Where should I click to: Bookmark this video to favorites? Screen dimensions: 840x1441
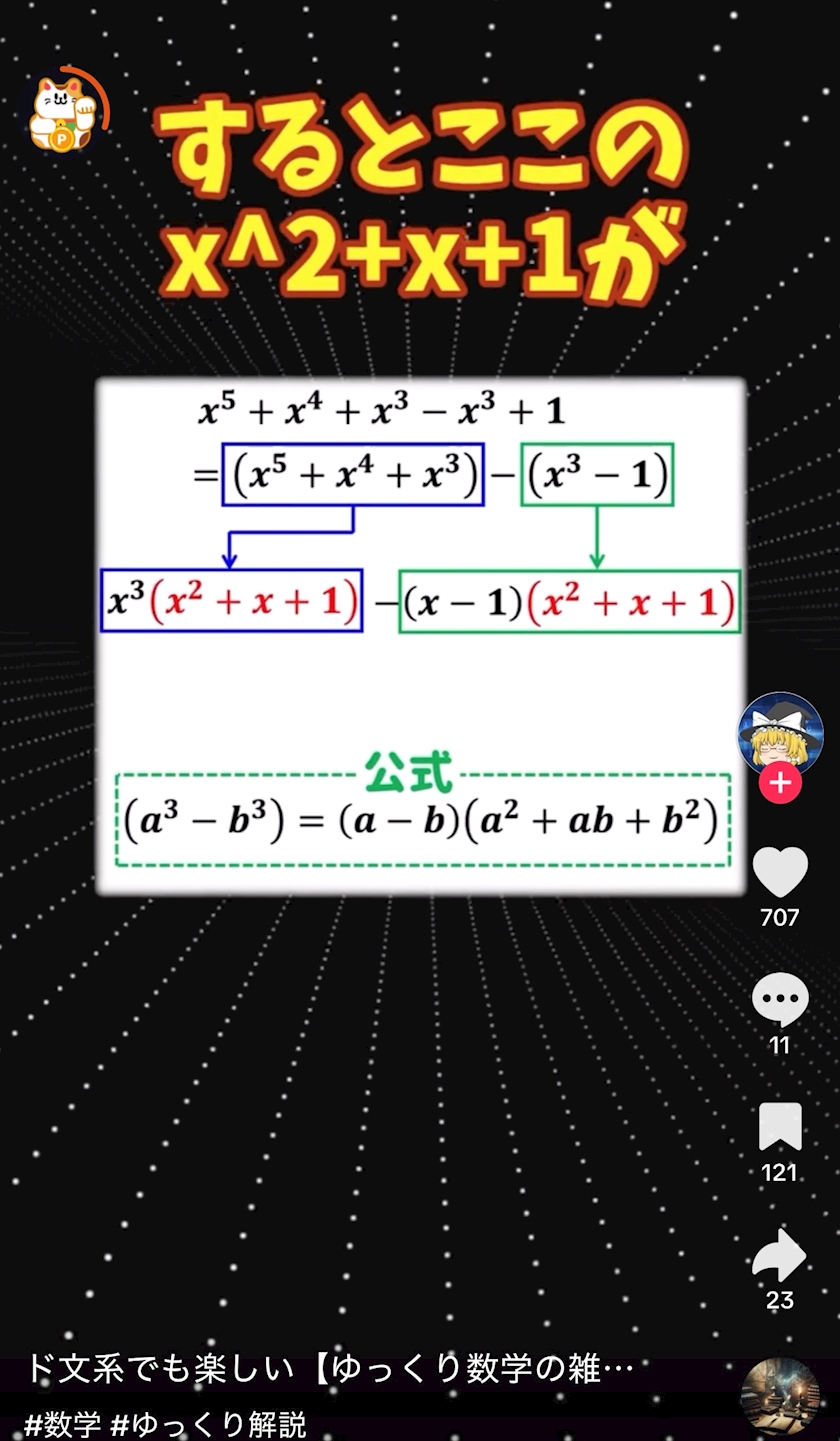780,1127
